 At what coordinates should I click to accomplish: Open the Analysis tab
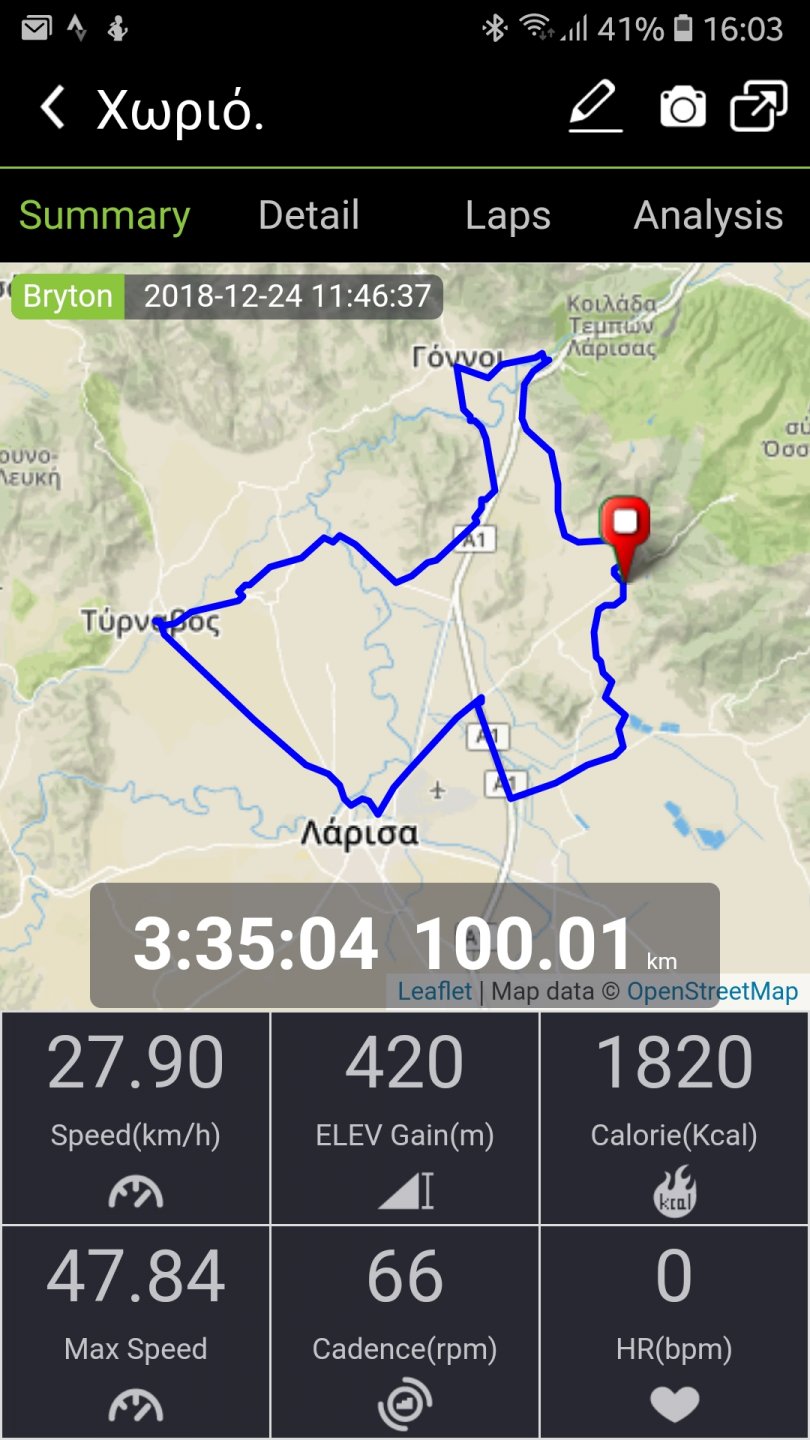coord(708,216)
